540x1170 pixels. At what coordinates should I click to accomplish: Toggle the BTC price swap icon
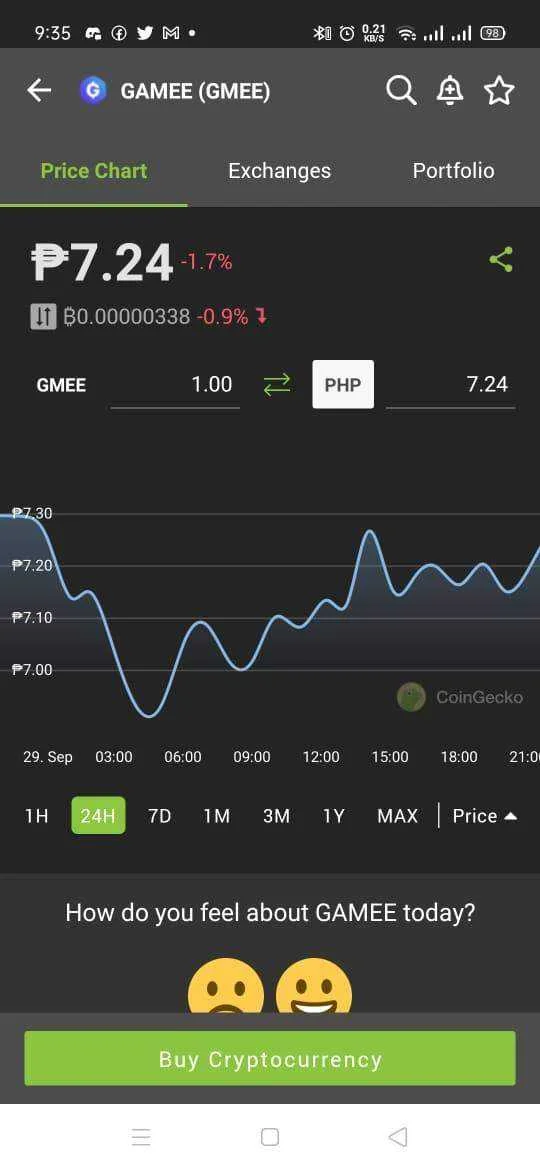pos(43,317)
